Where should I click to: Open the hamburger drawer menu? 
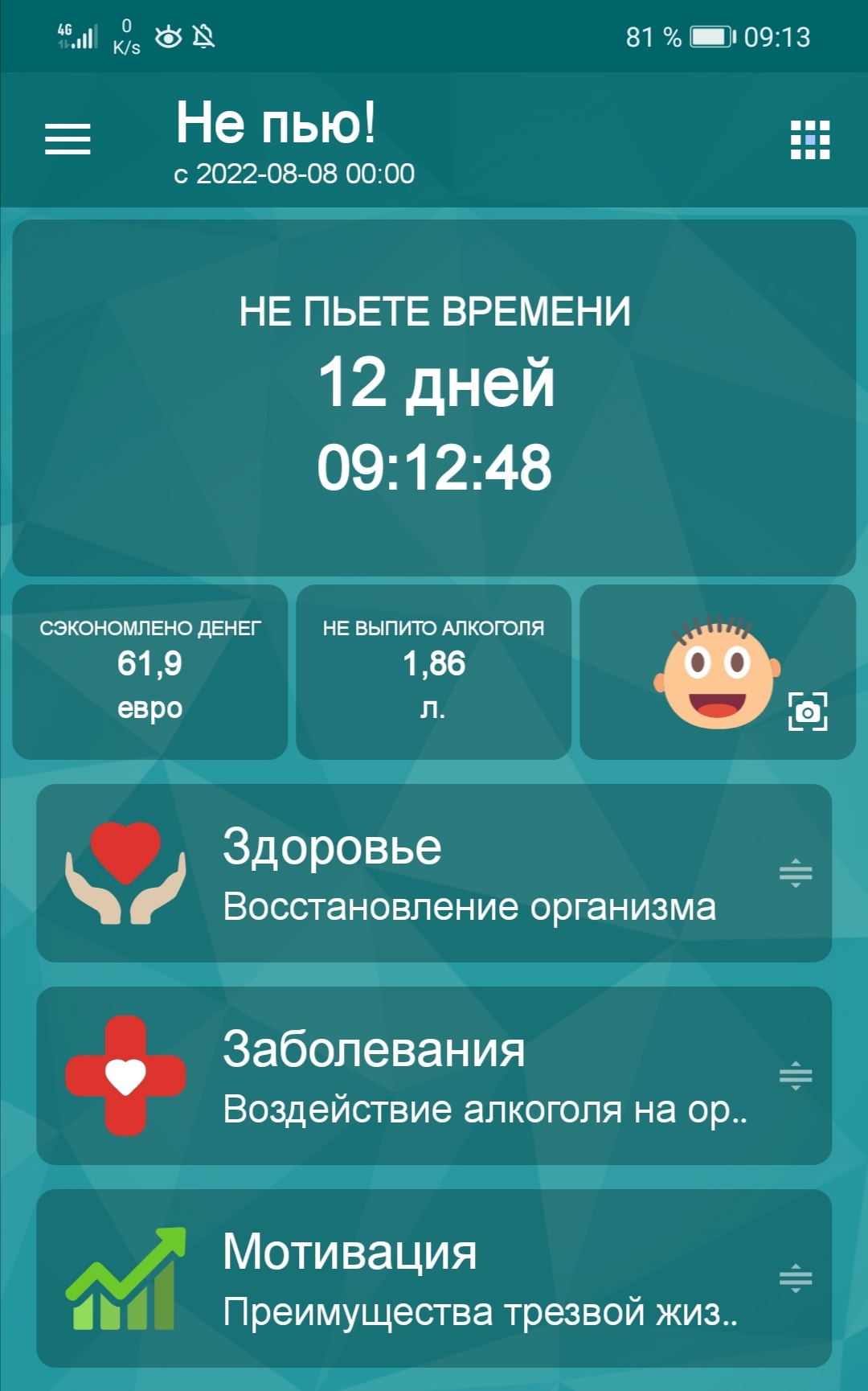tap(68, 139)
